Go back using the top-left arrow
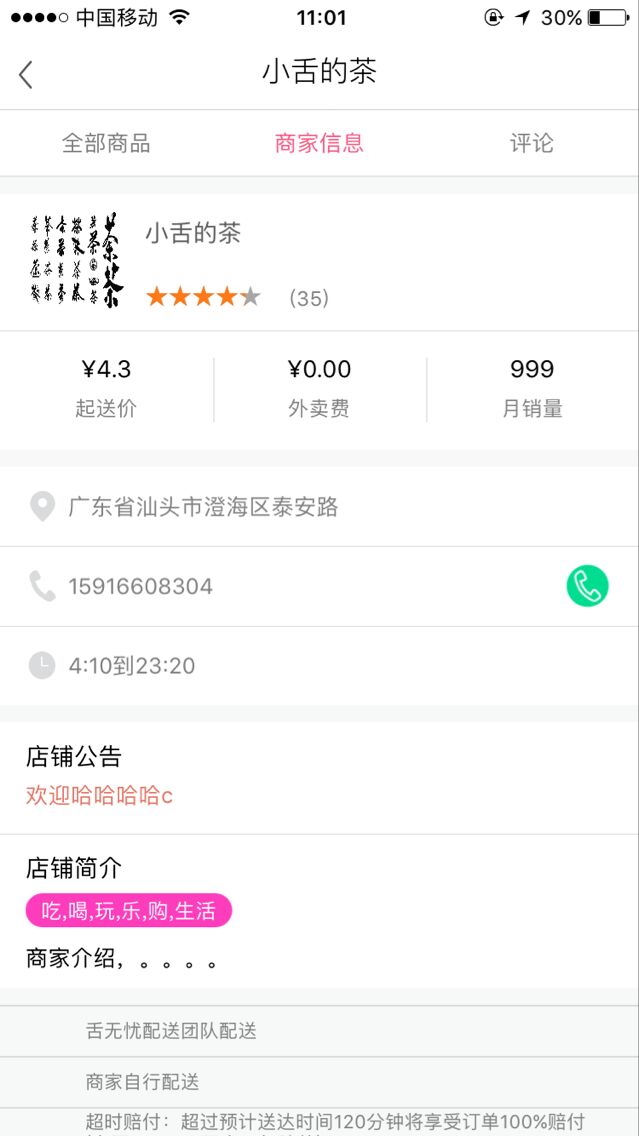639x1136 pixels. pos(26,74)
